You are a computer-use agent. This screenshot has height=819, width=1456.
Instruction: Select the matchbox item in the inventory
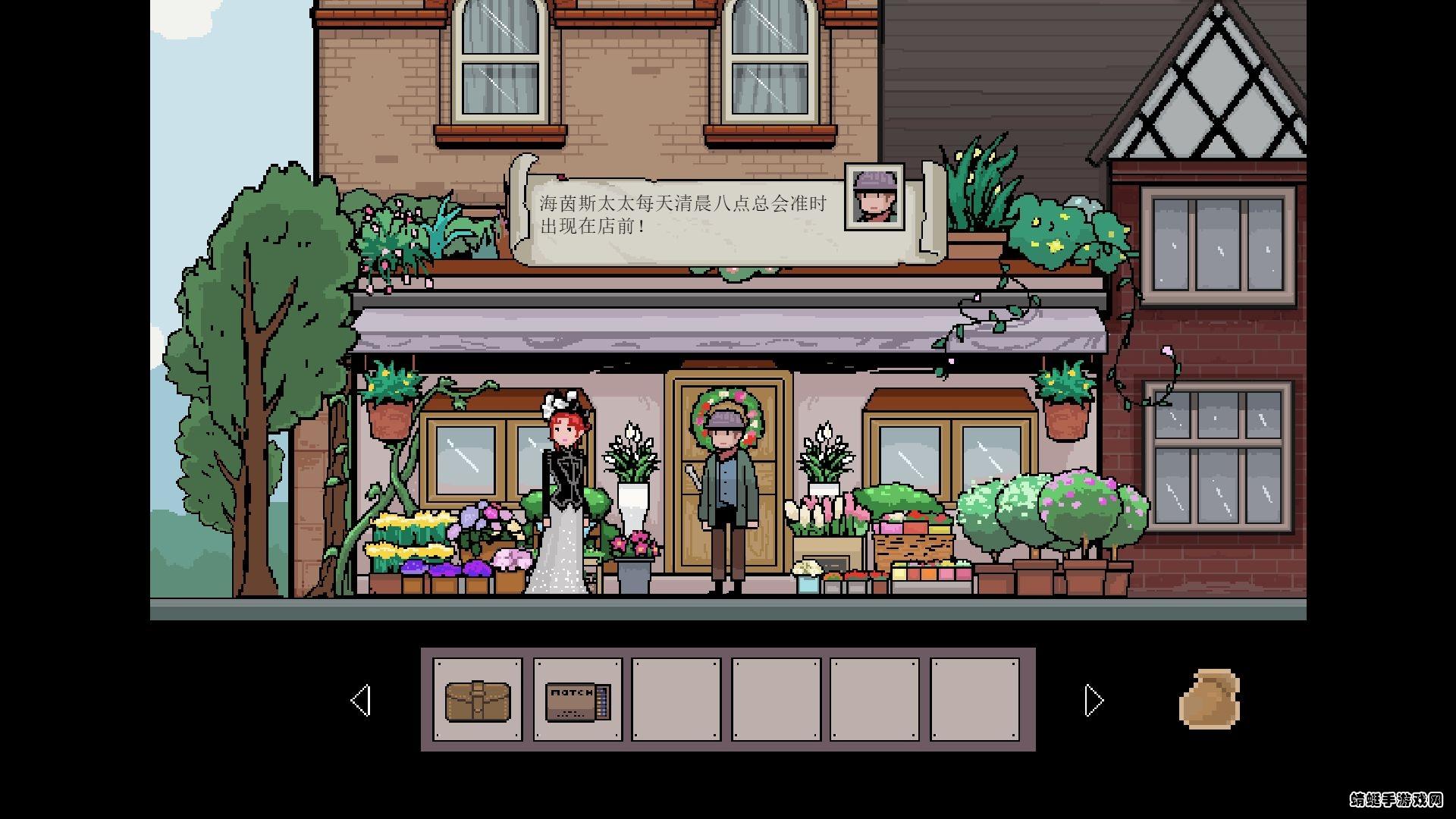[x=578, y=701]
